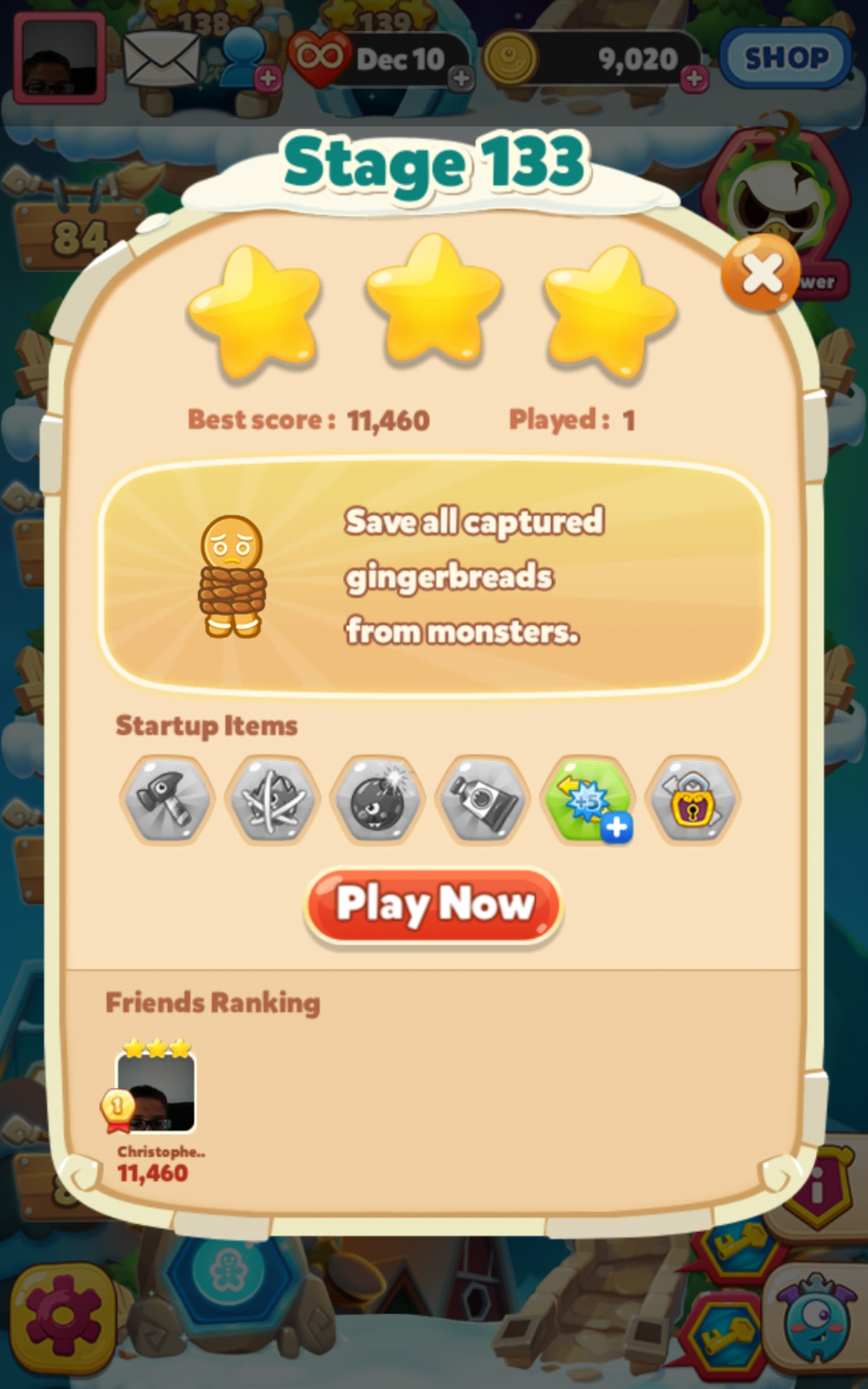Select the paint tube startup item
The image size is (868, 1389).
(x=482, y=799)
